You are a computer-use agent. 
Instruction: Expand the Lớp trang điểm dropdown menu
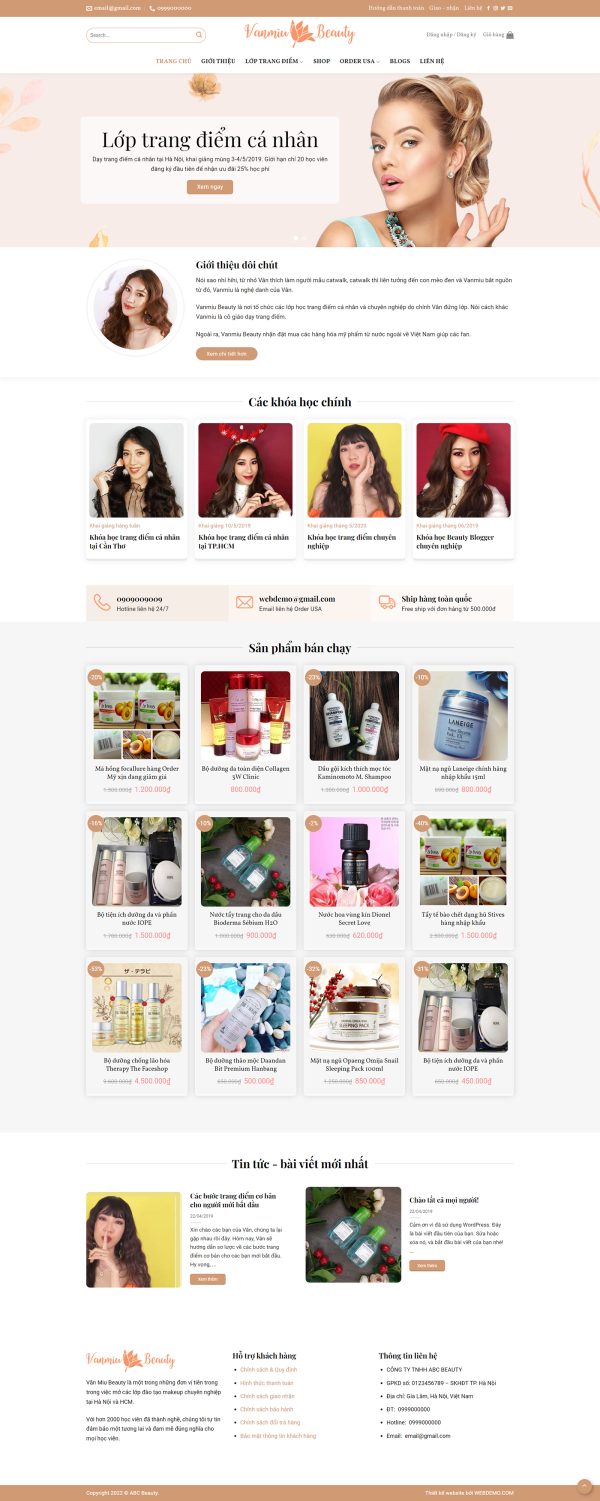pos(274,61)
